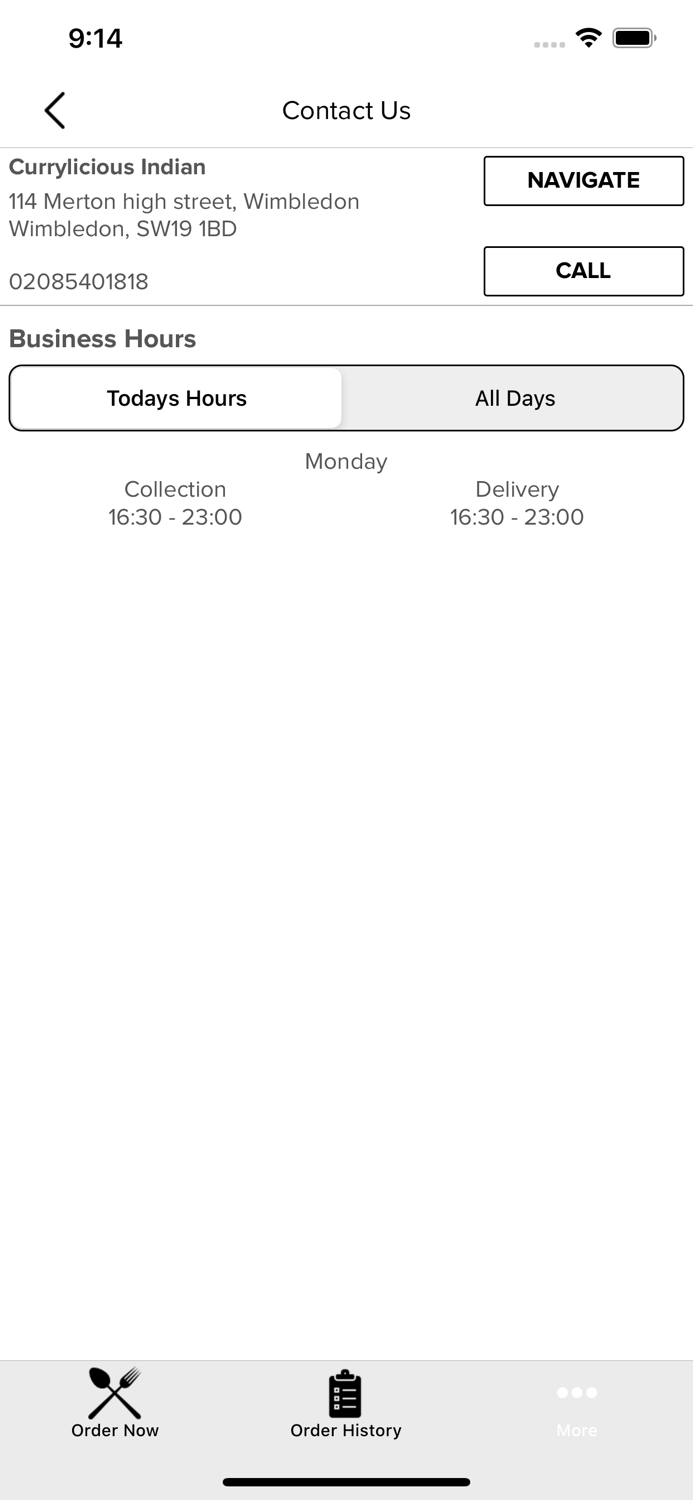Open the More tab
The height and width of the screenshot is (1500, 693).
pyautogui.click(x=577, y=1404)
